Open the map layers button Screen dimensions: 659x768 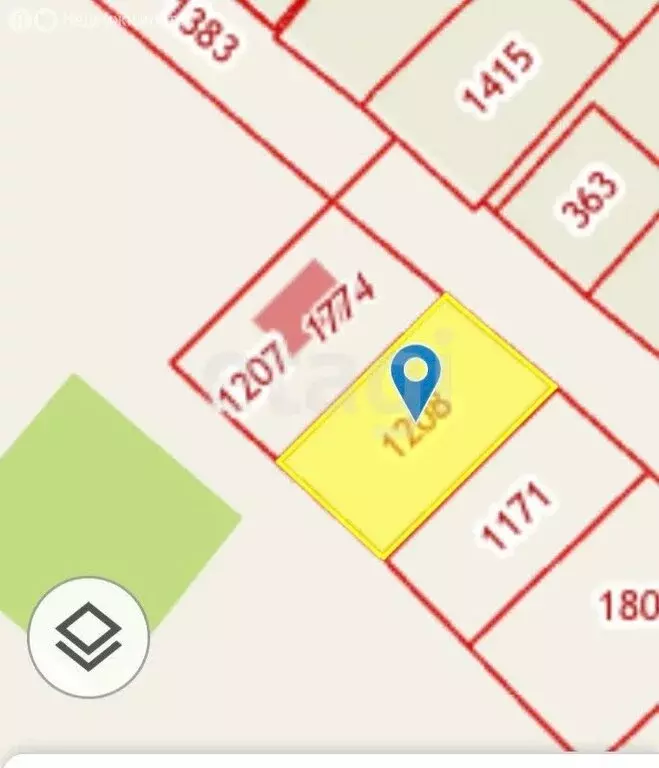pos(88,637)
